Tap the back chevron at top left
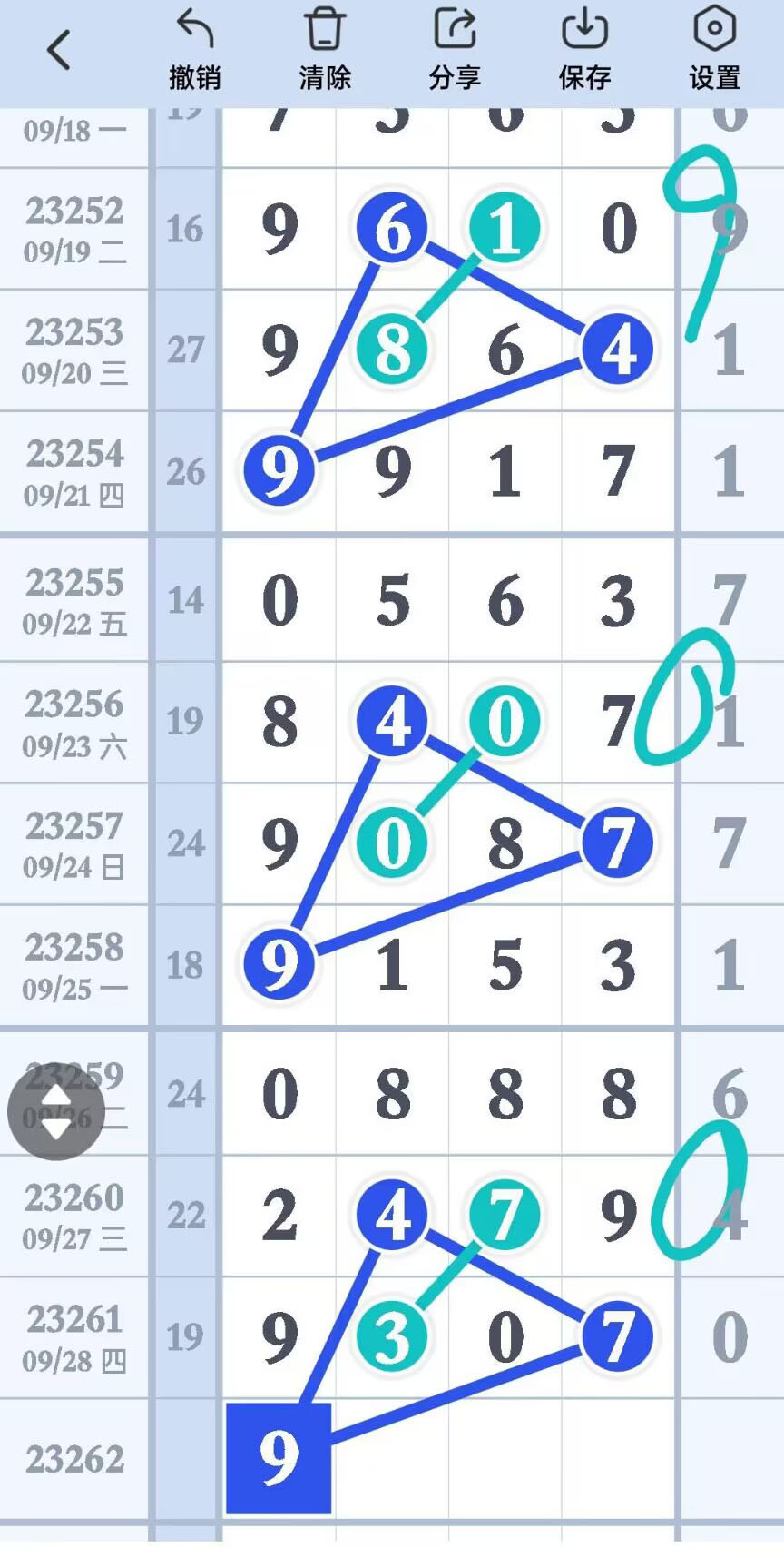Screen dimensions: 784x1557 click(58, 50)
